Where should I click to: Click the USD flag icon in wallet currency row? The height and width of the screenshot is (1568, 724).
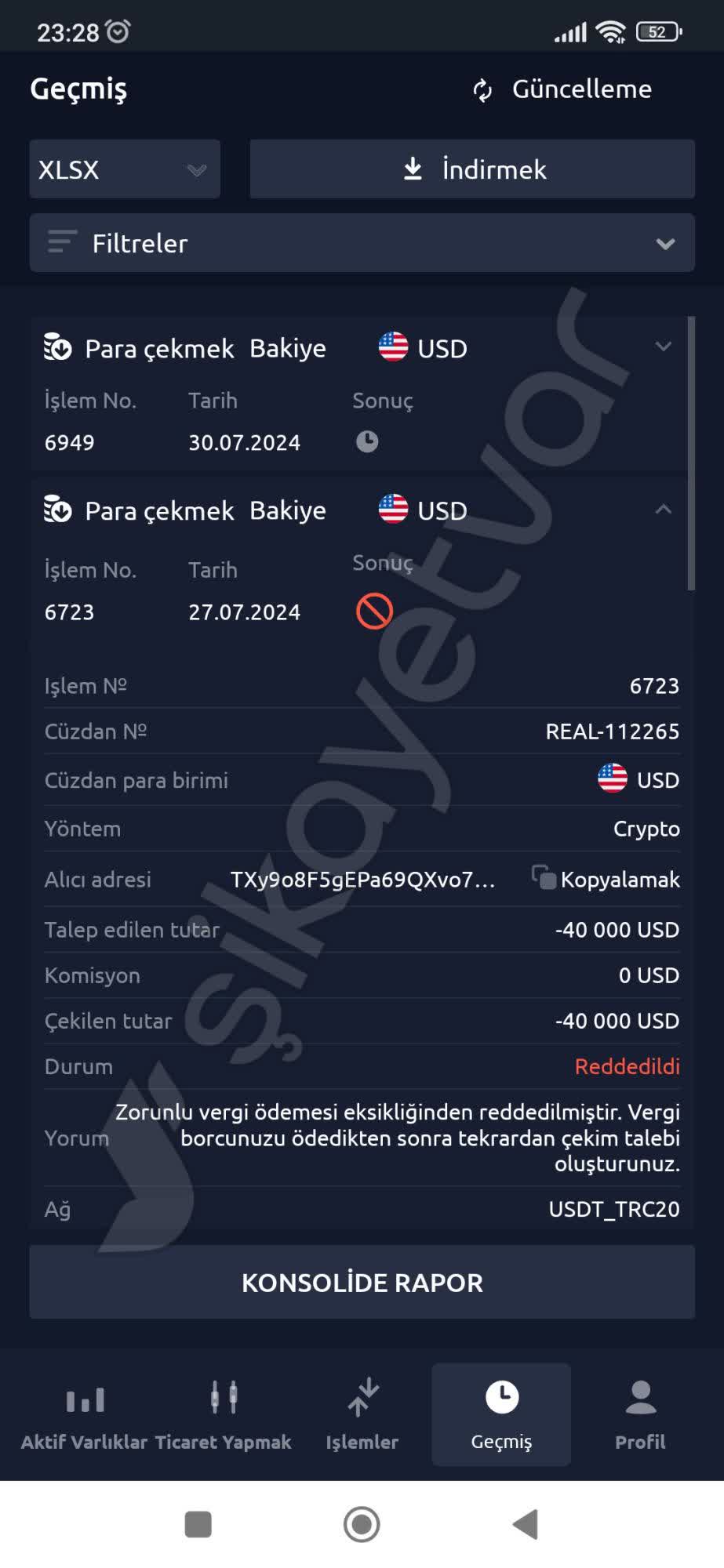click(612, 780)
